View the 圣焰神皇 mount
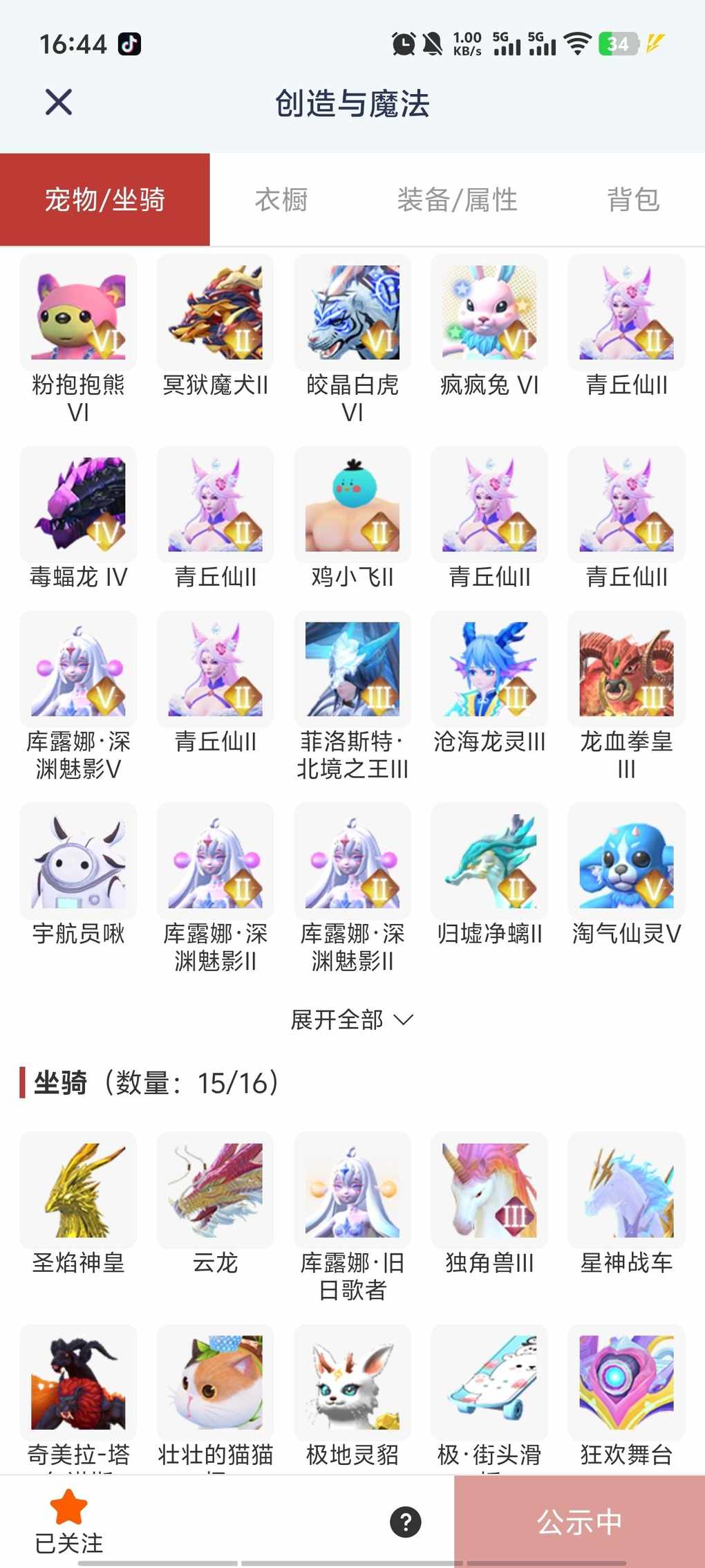 (78, 1190)
